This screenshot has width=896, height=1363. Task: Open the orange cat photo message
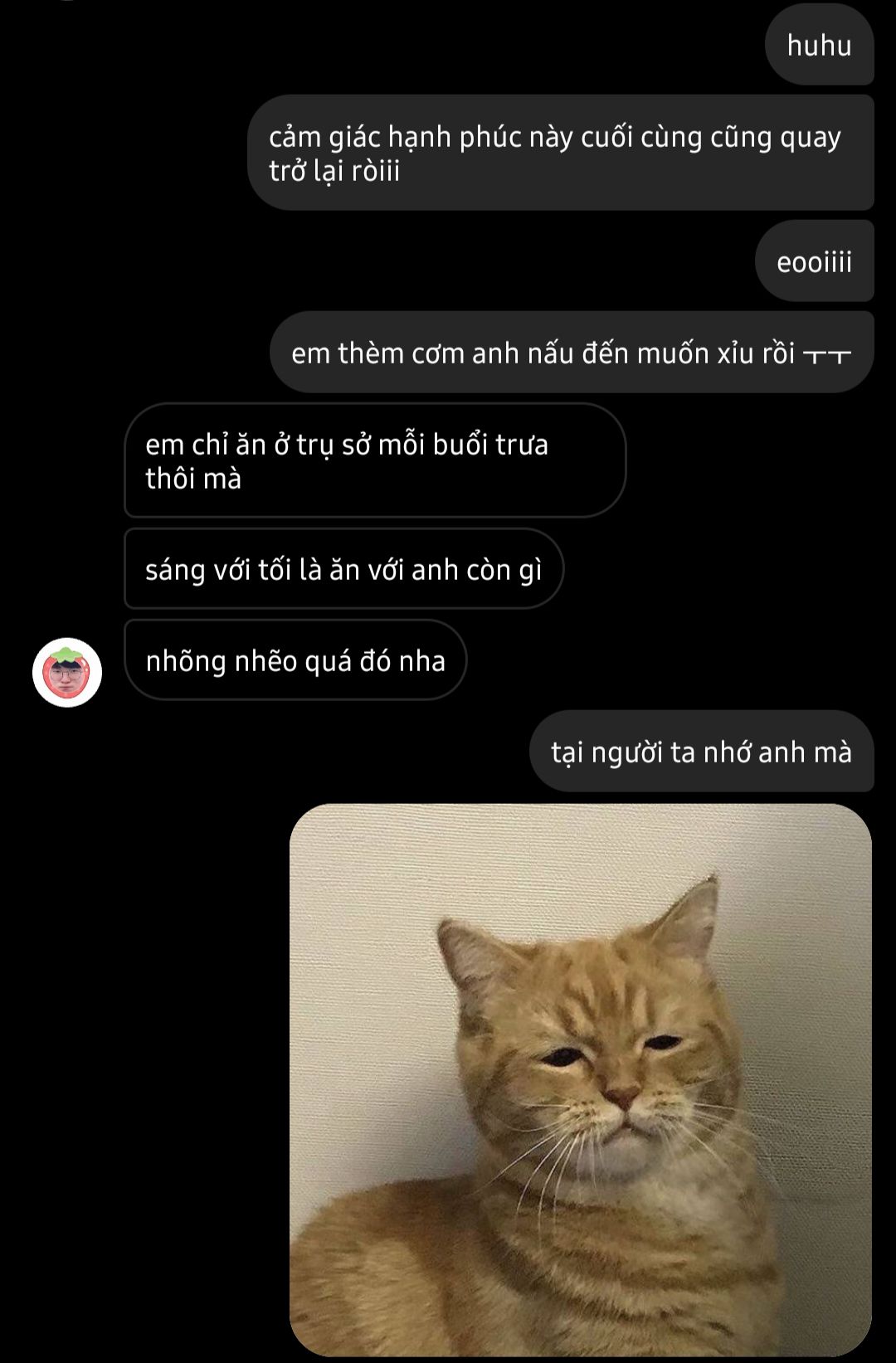pyautogui.click(x=580, y=1078)
